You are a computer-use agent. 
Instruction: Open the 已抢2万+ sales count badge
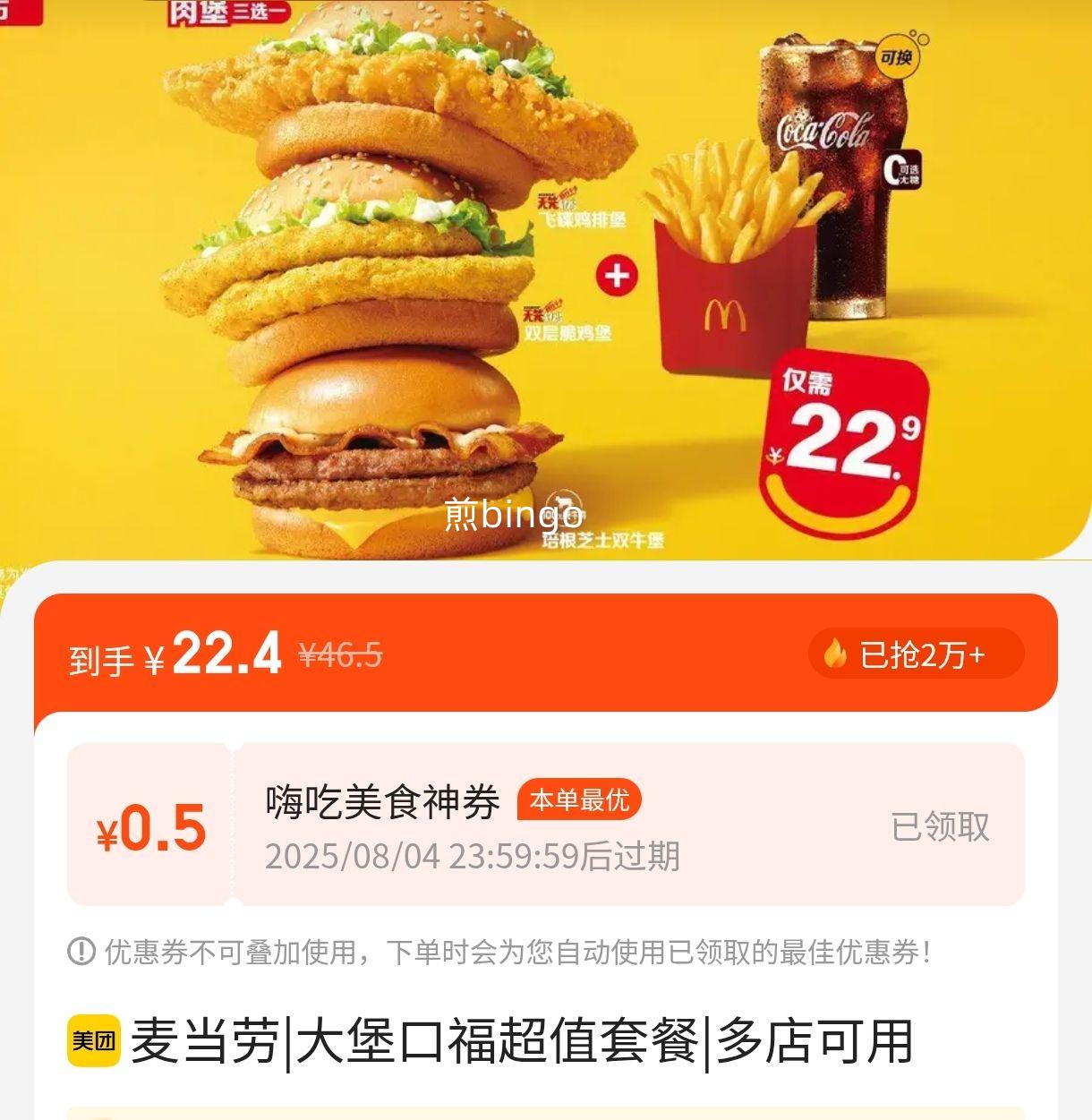(x=907, y=654)
